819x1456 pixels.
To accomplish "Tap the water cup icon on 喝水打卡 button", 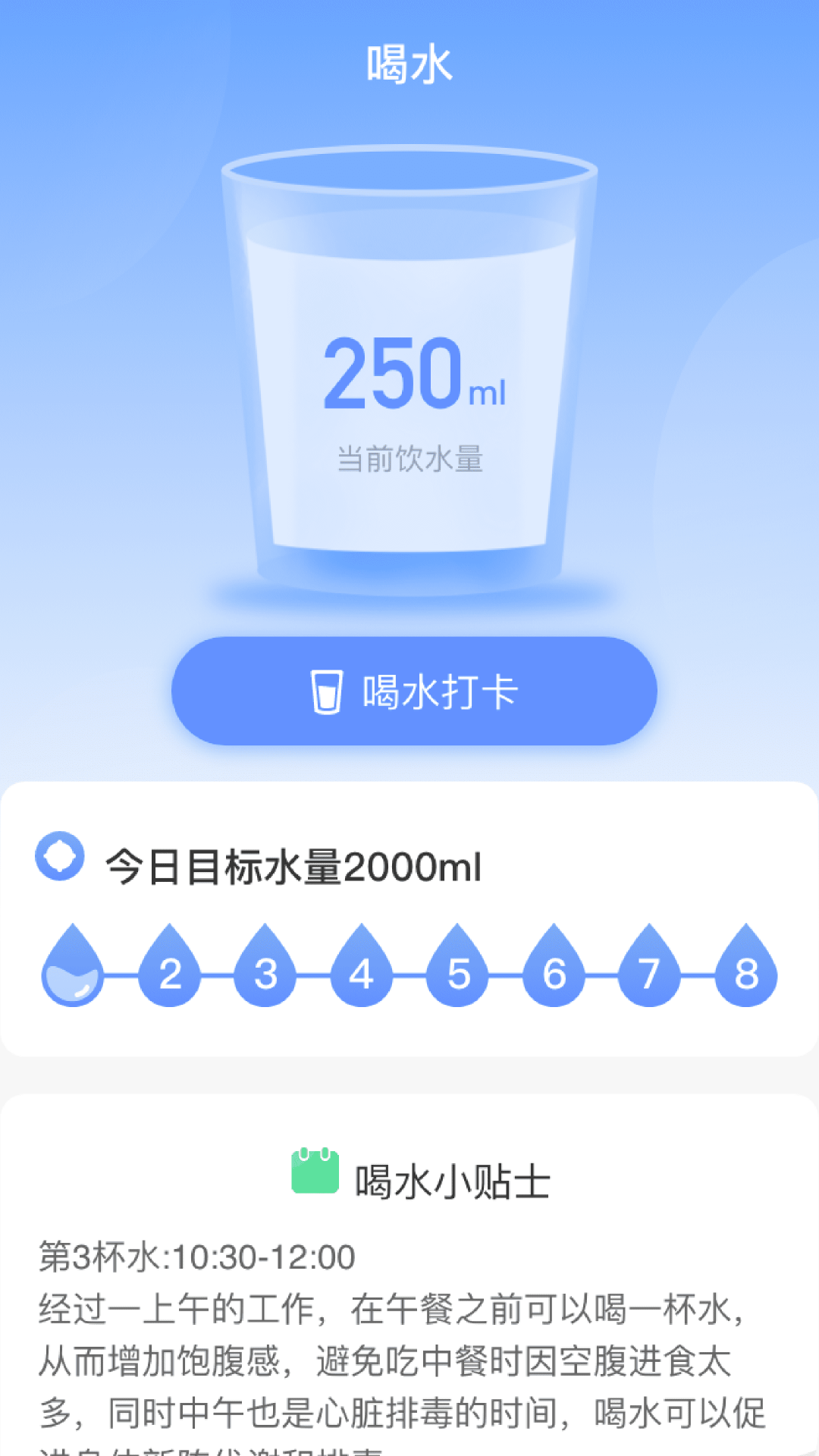I will (x=326, y=691).
